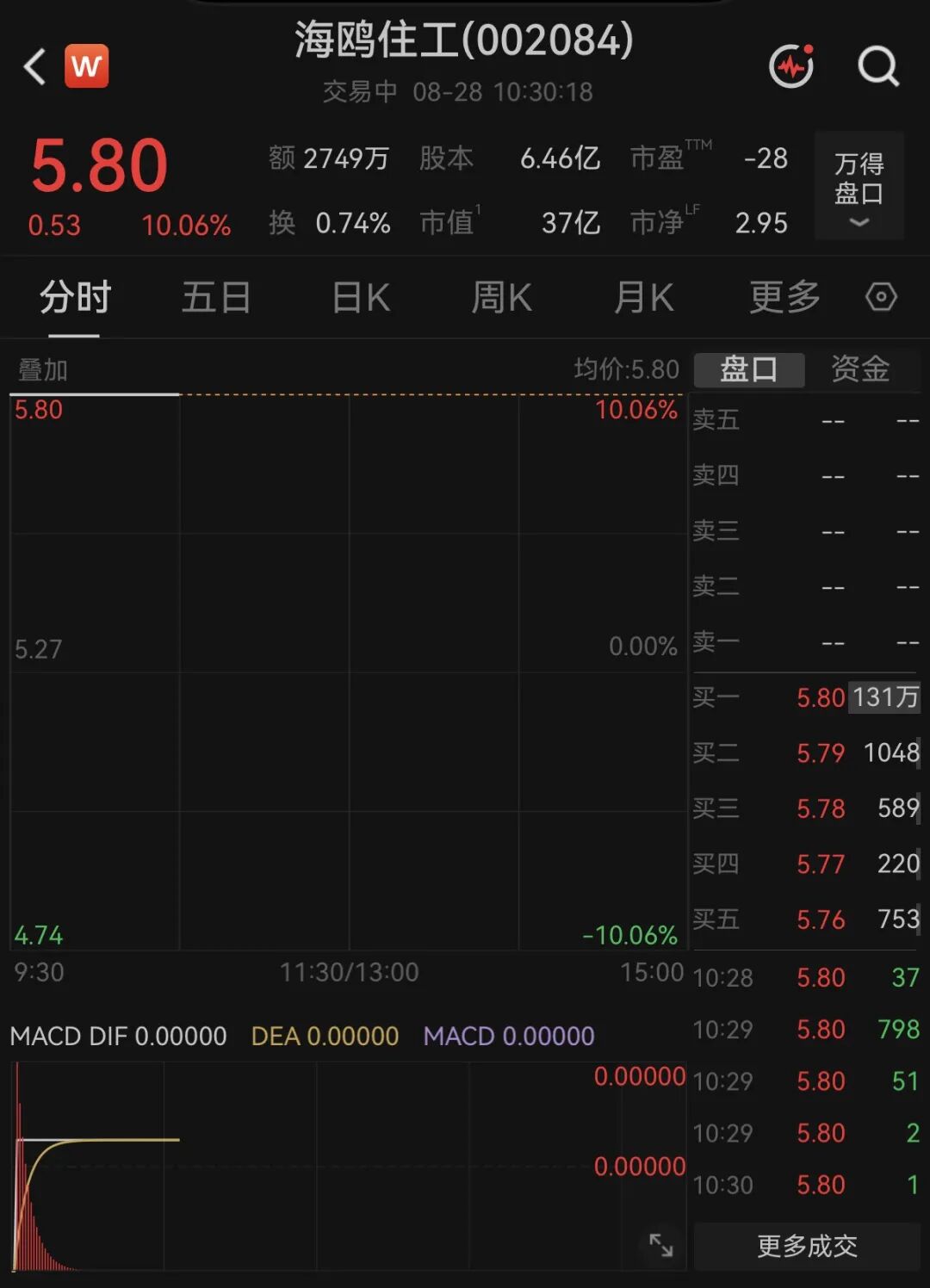930x1288 pixels.
Task: View 更多成交 trade records
Action: coord(807,1246)
